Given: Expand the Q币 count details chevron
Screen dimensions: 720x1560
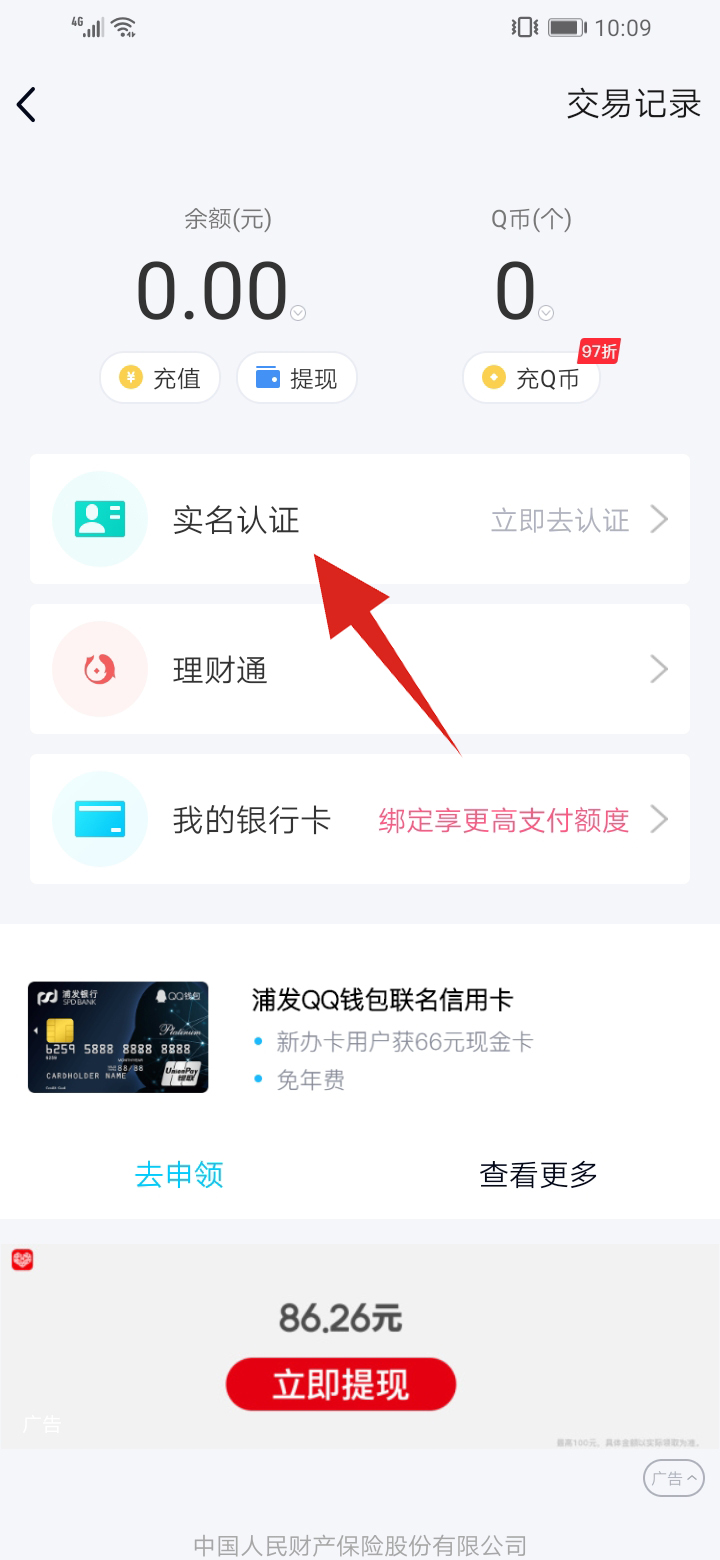Looking at the screenshot, I should point(546,312).
